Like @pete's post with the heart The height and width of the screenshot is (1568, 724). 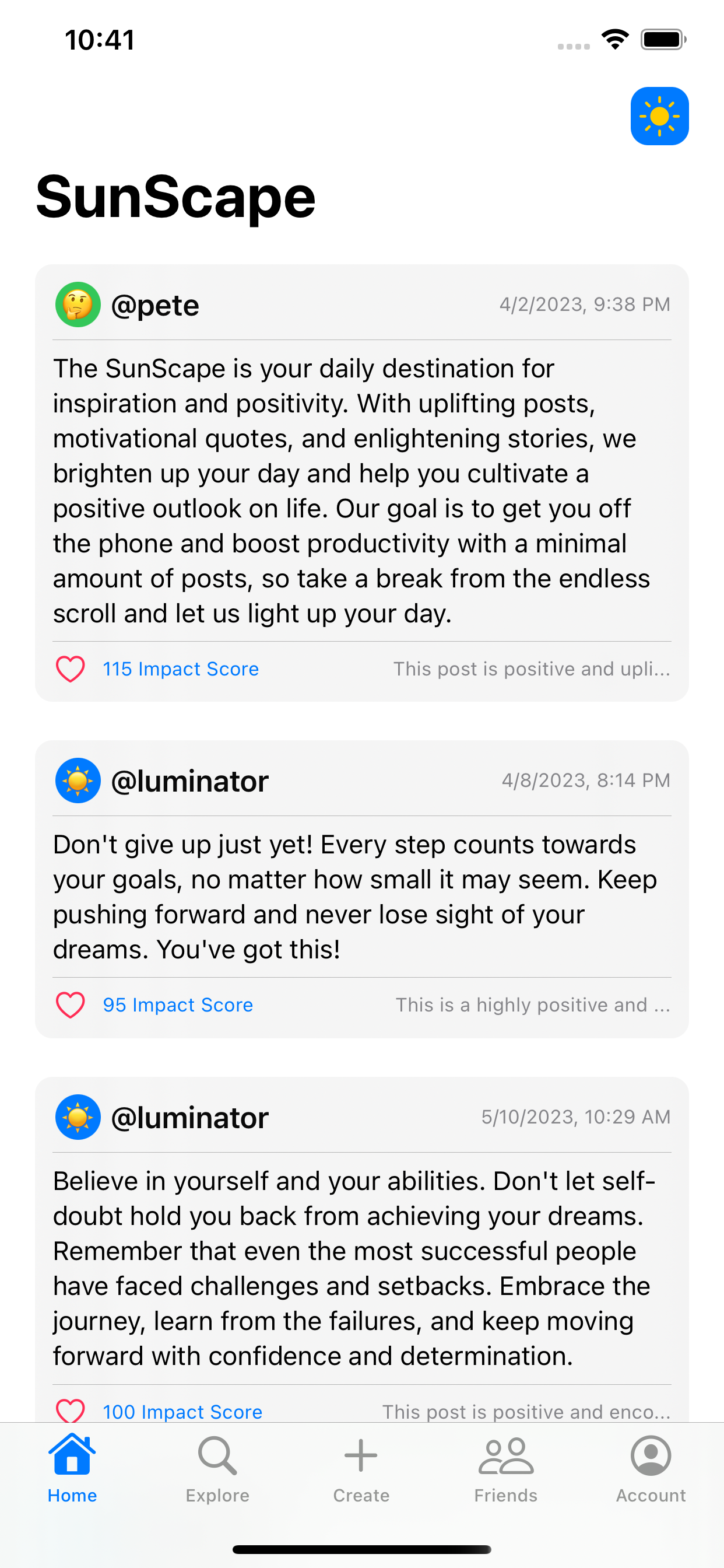coord(71,669)
